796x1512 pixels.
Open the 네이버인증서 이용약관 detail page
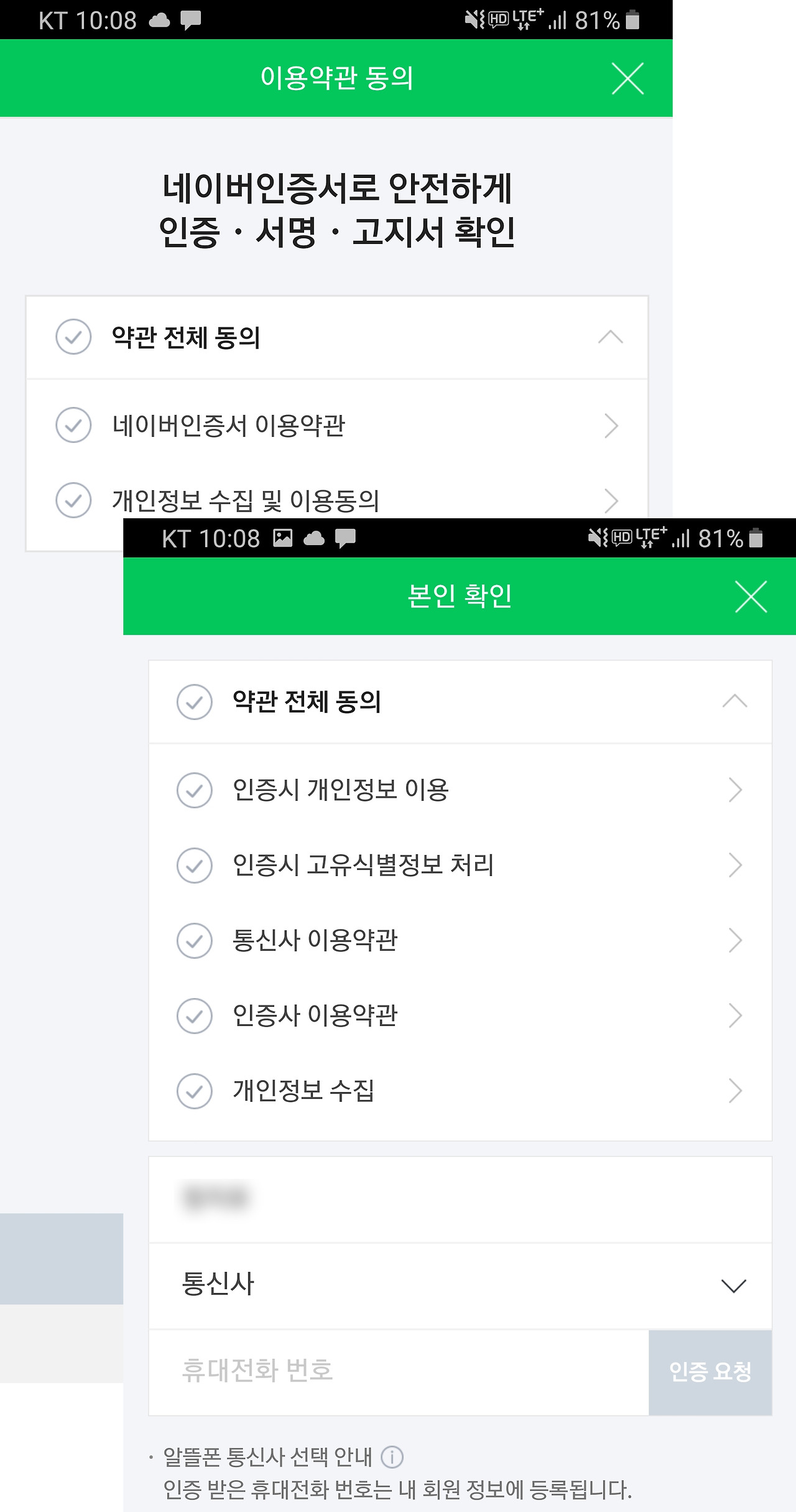(x=613, y=425)
